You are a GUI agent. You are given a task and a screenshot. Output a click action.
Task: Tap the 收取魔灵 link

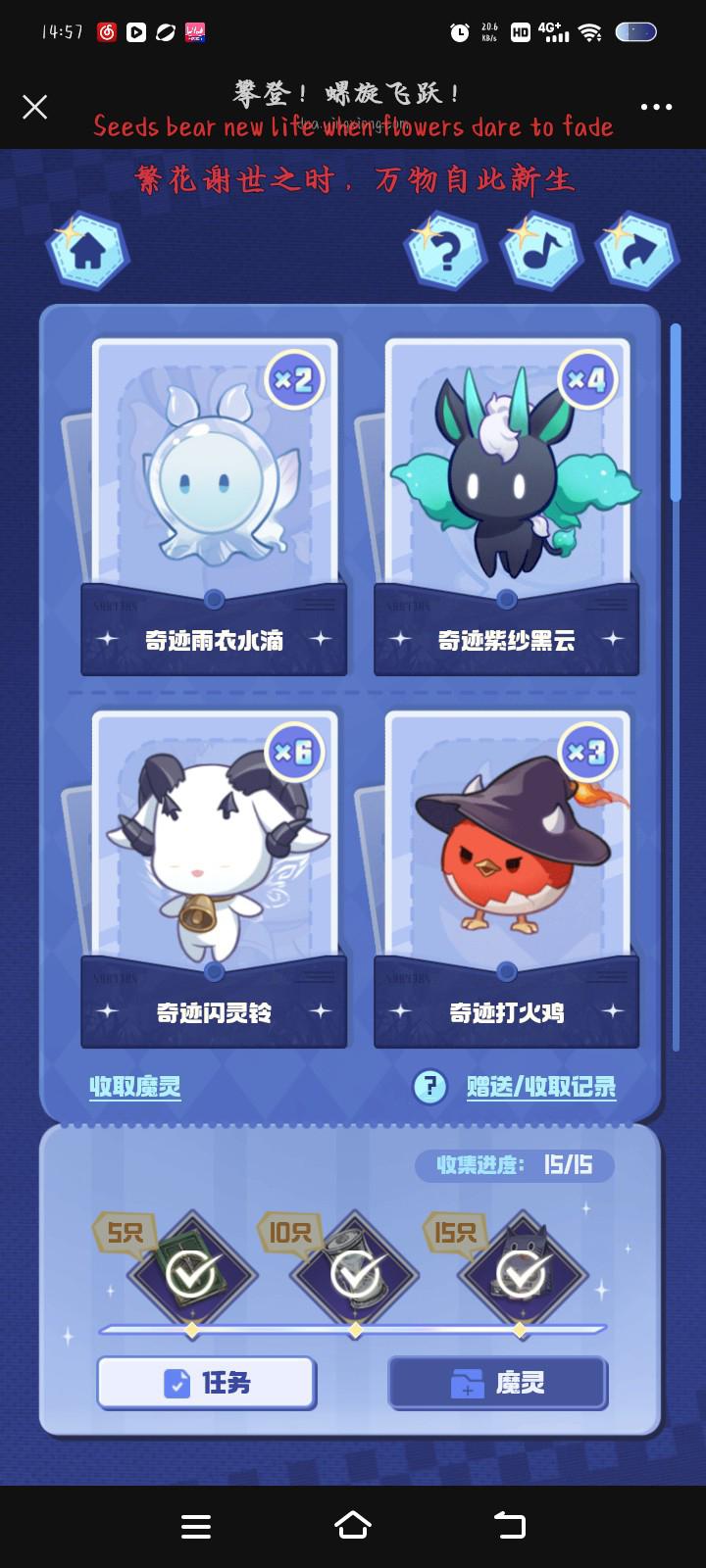[135, 1086]
